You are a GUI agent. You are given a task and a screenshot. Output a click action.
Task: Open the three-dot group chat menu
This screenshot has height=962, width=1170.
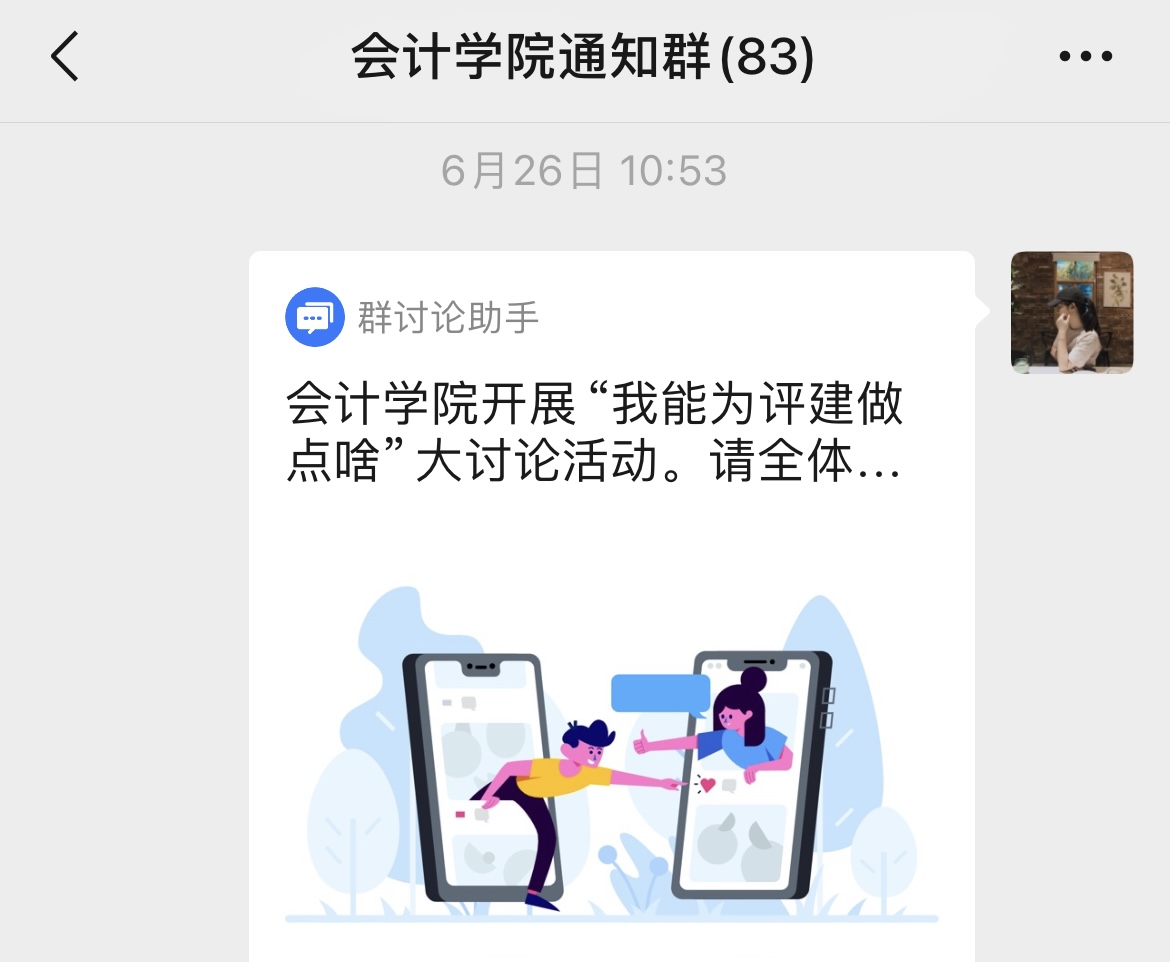(1085, 57)
